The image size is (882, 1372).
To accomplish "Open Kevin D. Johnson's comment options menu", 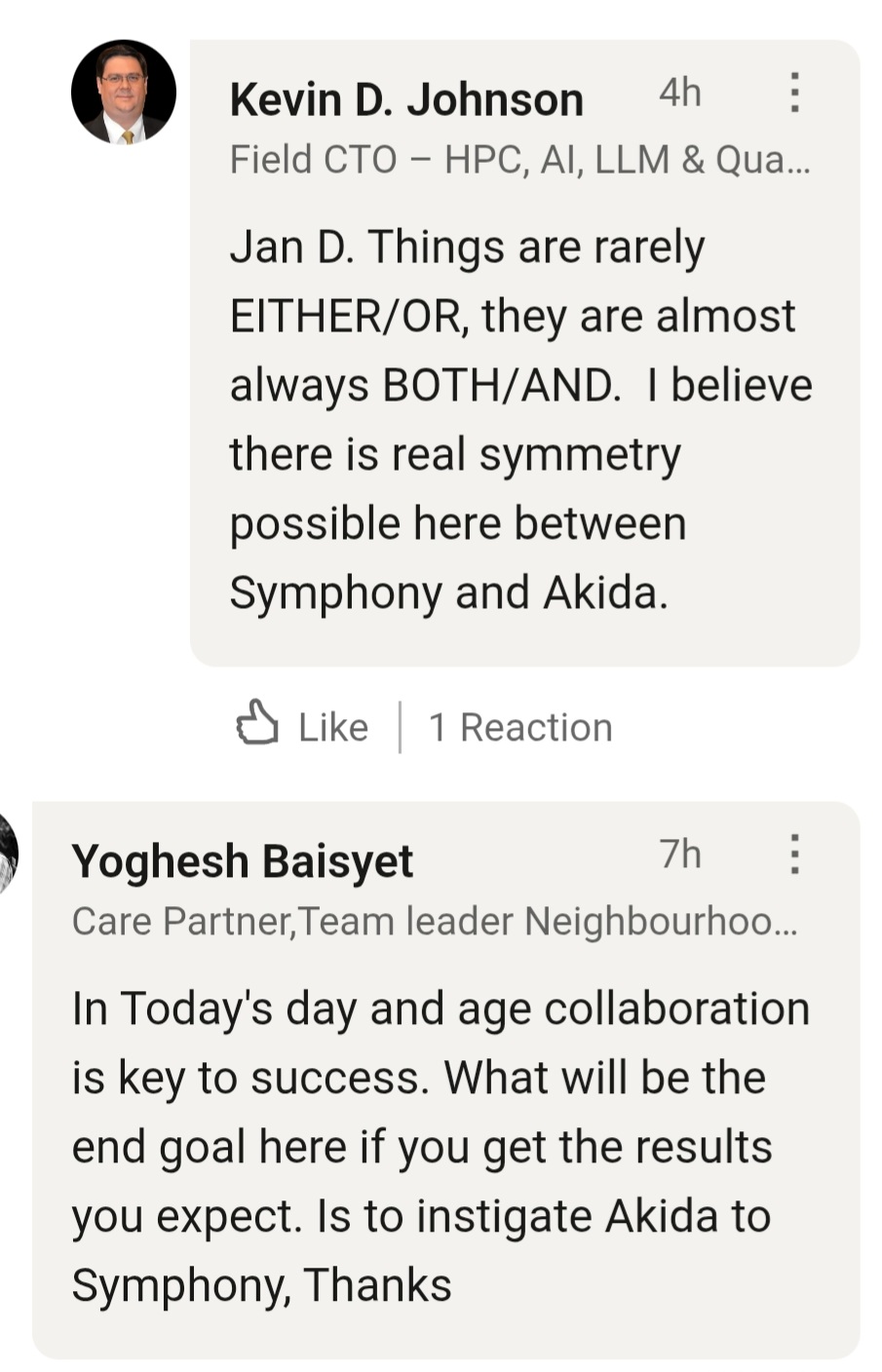I will click(x=796, y=95).
